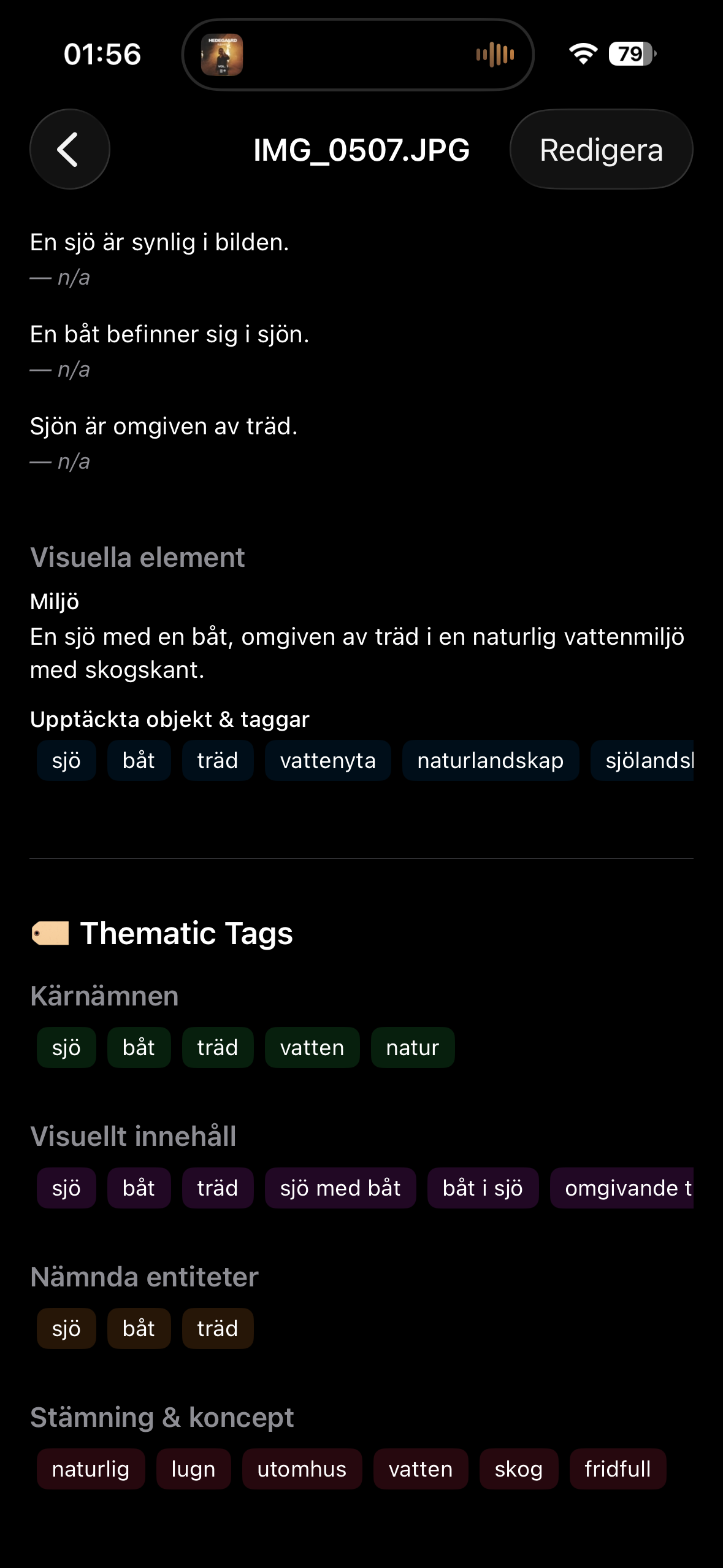Screen dimensions: 723x1568
Task: Open the now playing album in Dynamic Island
Action: coord(222,55)
